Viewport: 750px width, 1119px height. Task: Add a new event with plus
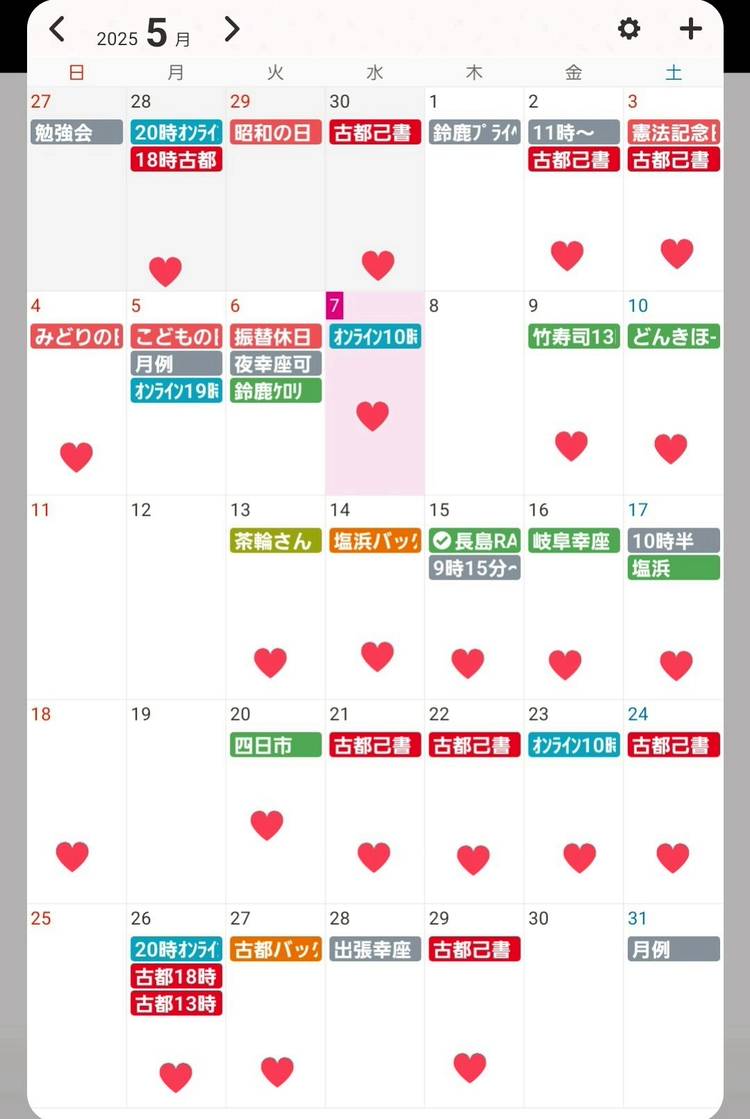pos(691,29)
